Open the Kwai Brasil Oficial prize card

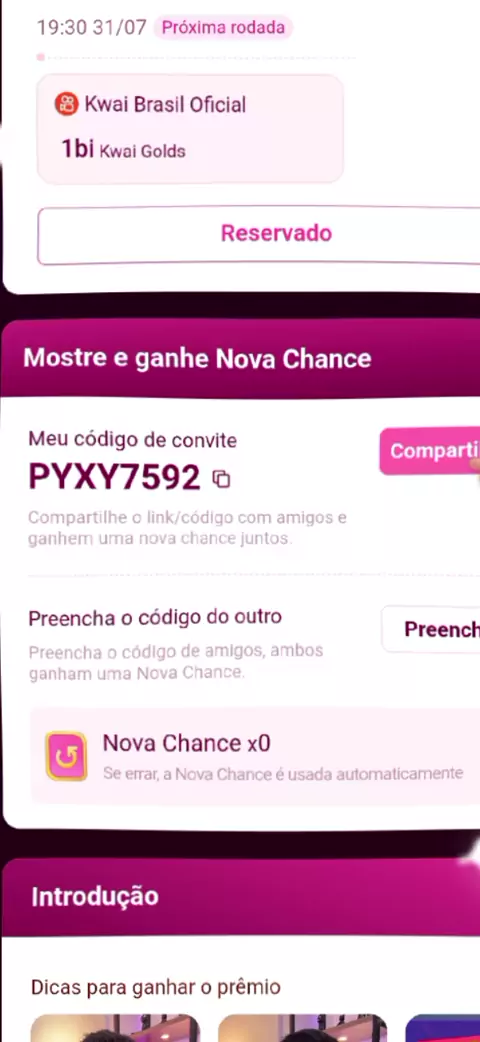[x=190, y=129]
